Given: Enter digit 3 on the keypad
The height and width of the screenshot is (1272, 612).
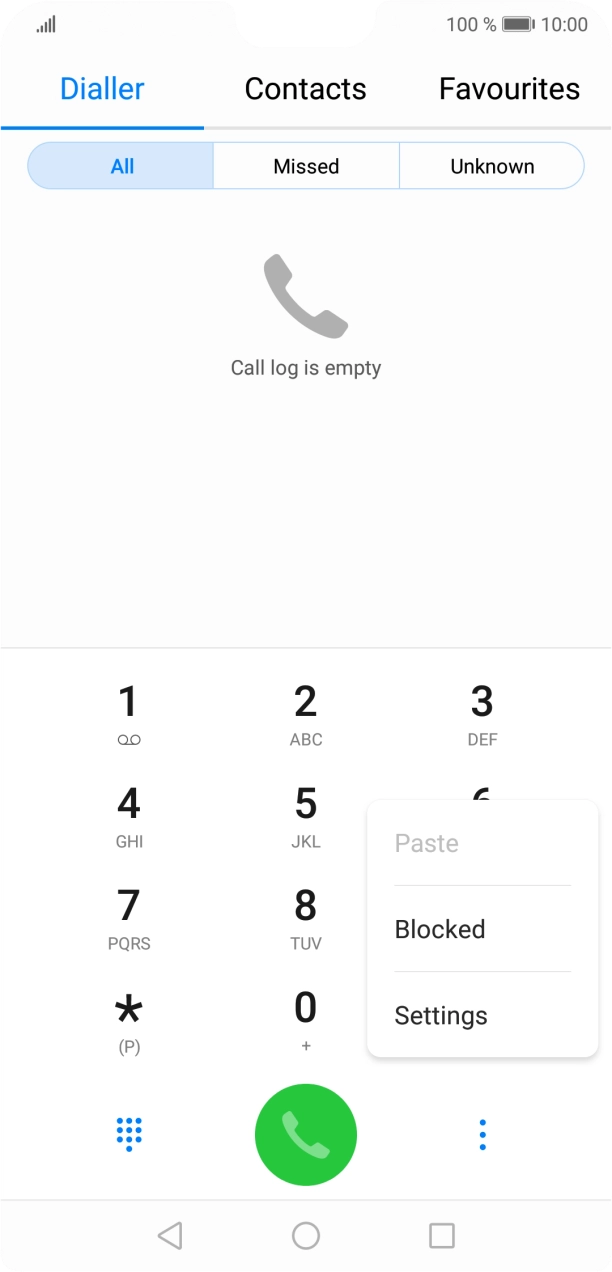Looking at the screenshot, I should (482, 714).
